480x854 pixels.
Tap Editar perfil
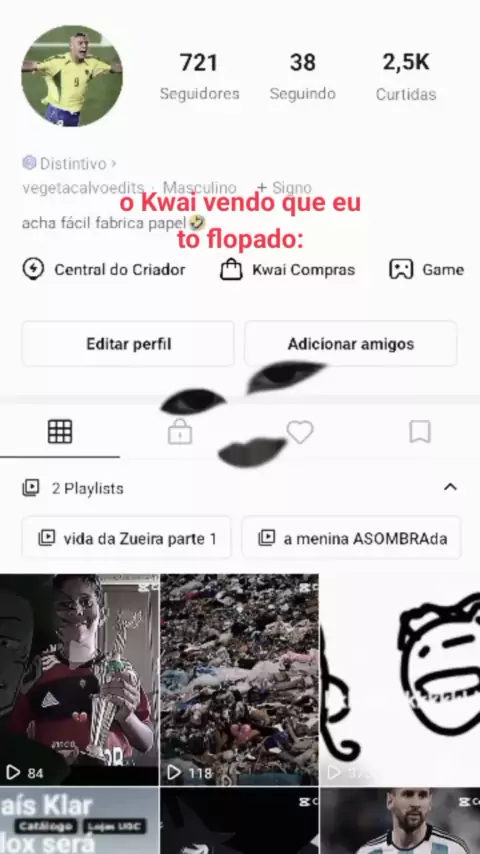pos(128,344)
